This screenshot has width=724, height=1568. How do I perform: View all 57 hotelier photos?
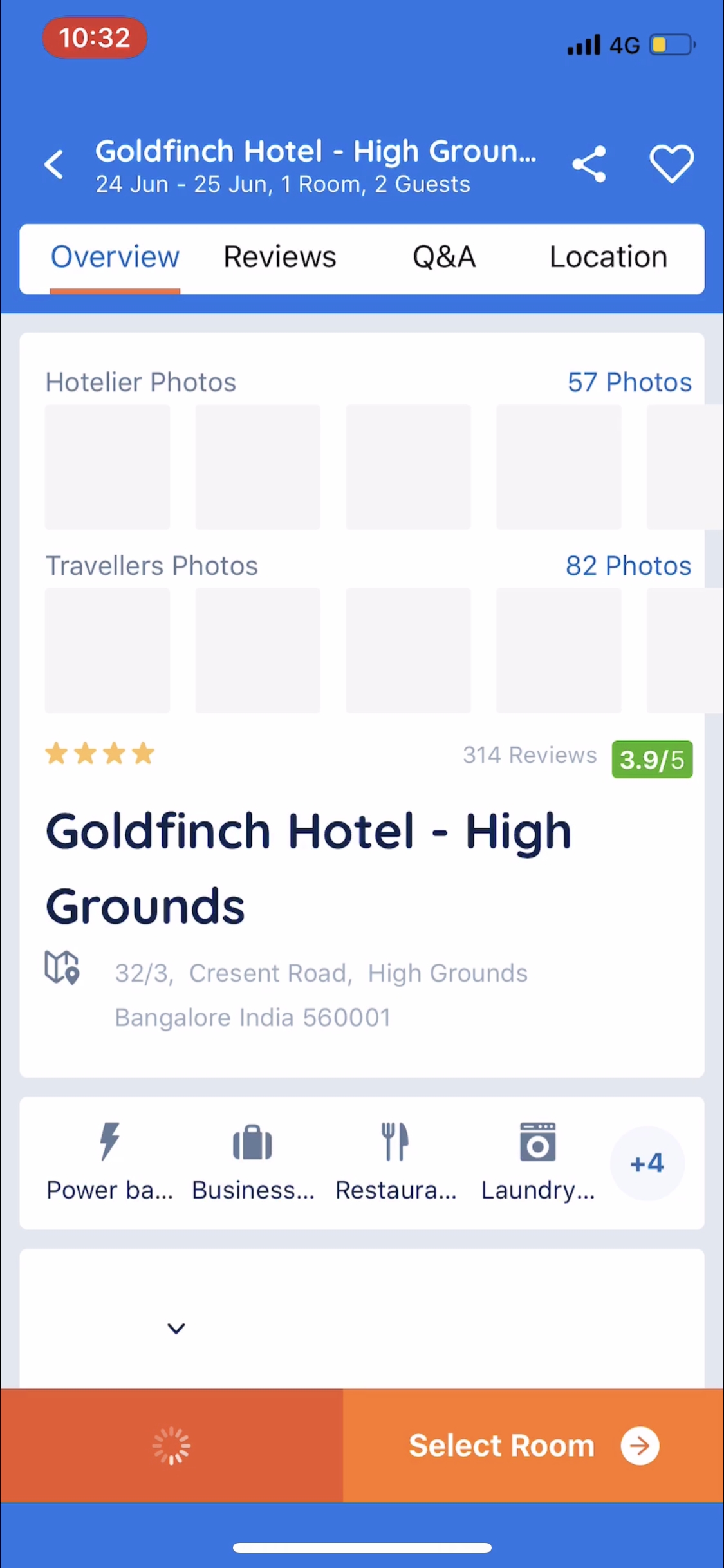(x=629, y=382)
